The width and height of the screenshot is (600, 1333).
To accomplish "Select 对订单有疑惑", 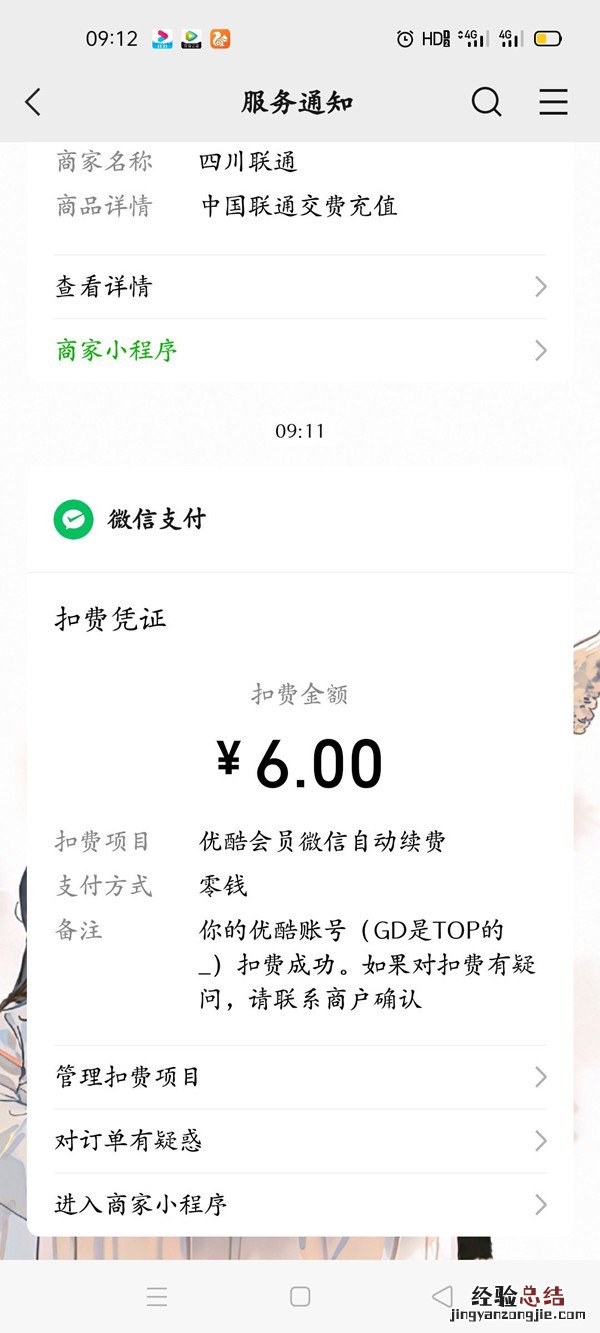I will [300, 1141].
